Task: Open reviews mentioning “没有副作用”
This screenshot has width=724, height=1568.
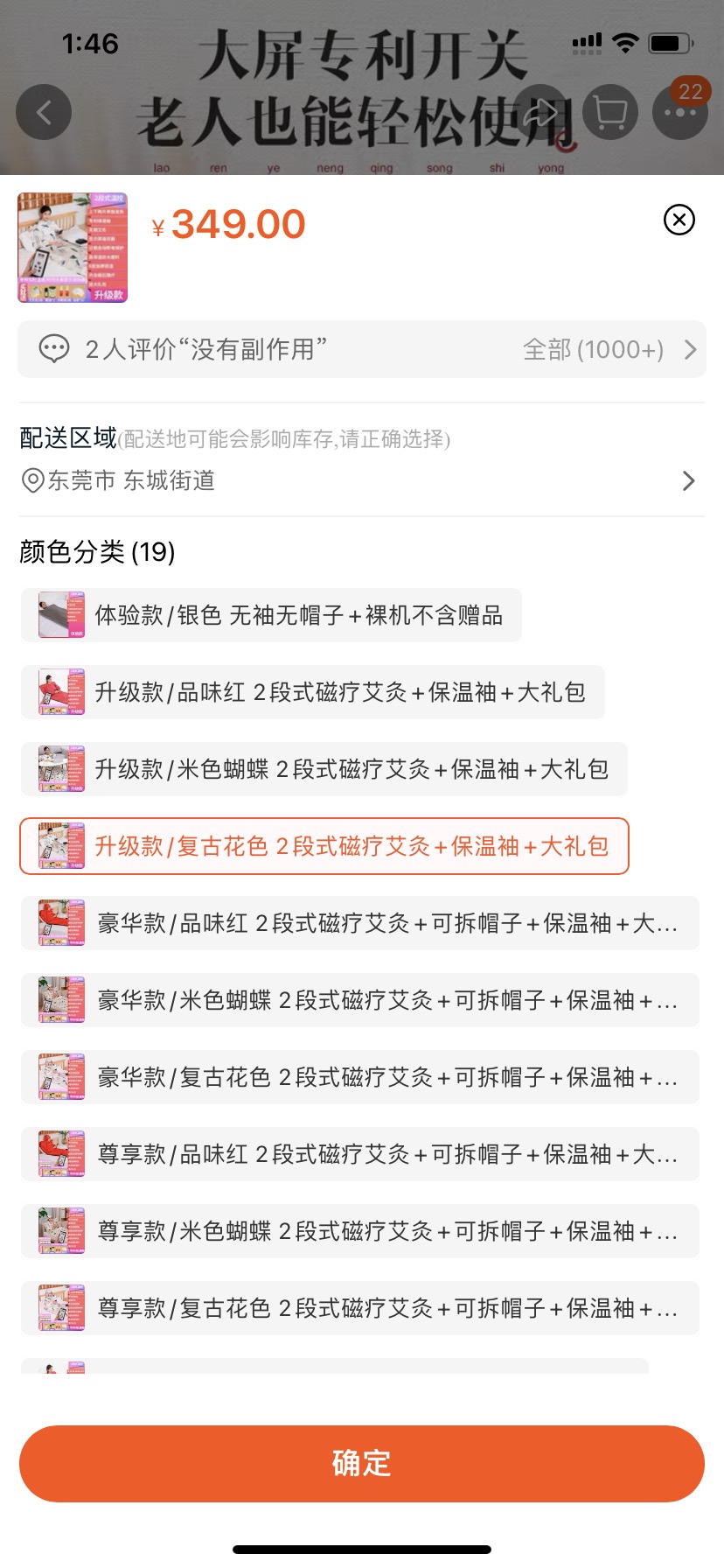Action: point(362,349)
